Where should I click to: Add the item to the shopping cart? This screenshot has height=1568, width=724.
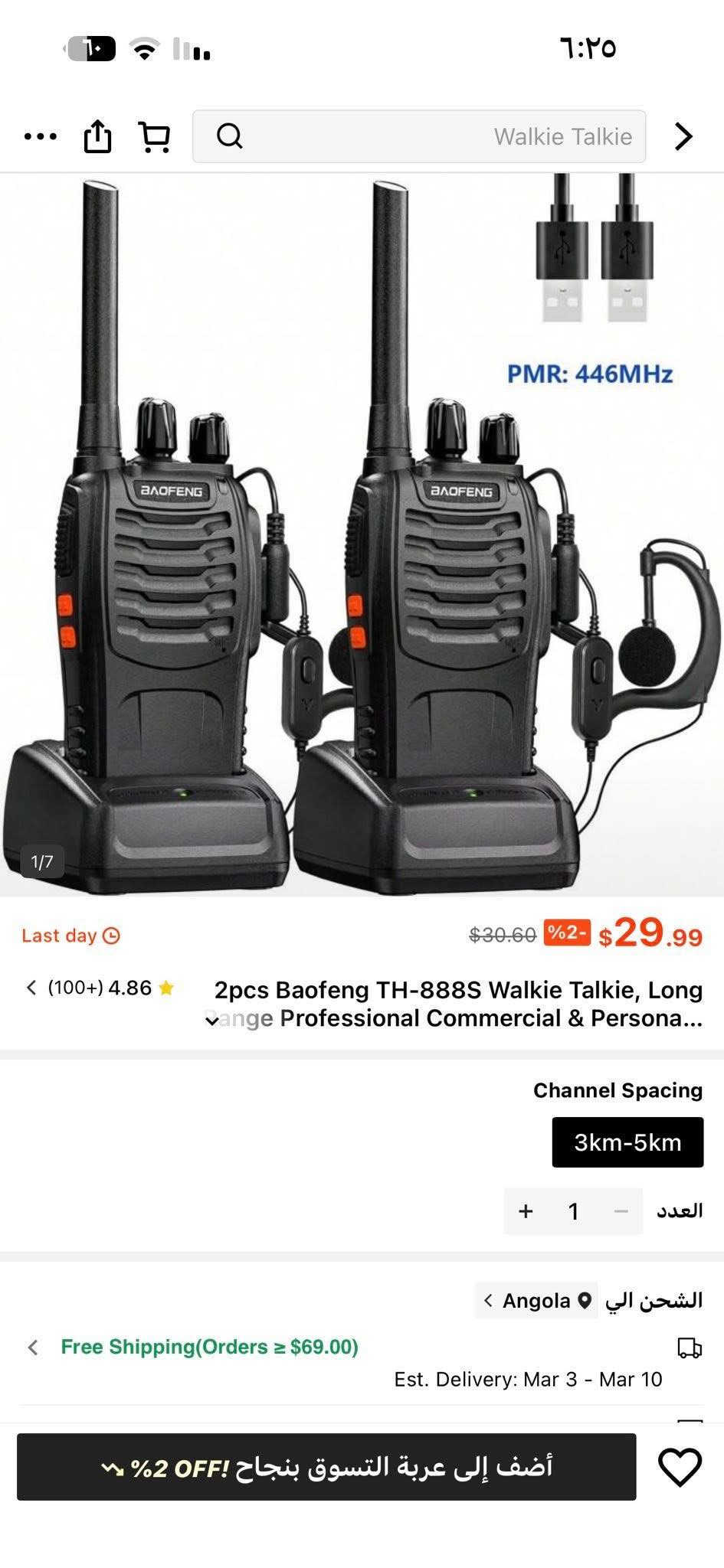click(x=326, y=1467)
